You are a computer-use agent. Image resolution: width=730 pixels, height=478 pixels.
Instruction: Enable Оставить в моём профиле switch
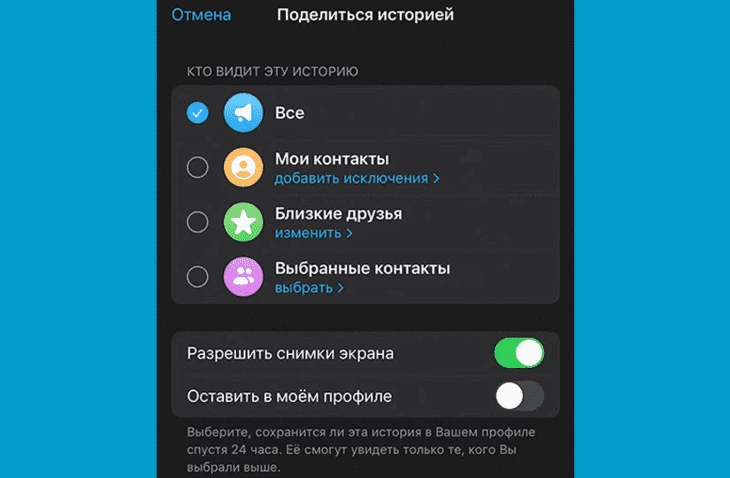pyautogui.click(x=519, y=396)
